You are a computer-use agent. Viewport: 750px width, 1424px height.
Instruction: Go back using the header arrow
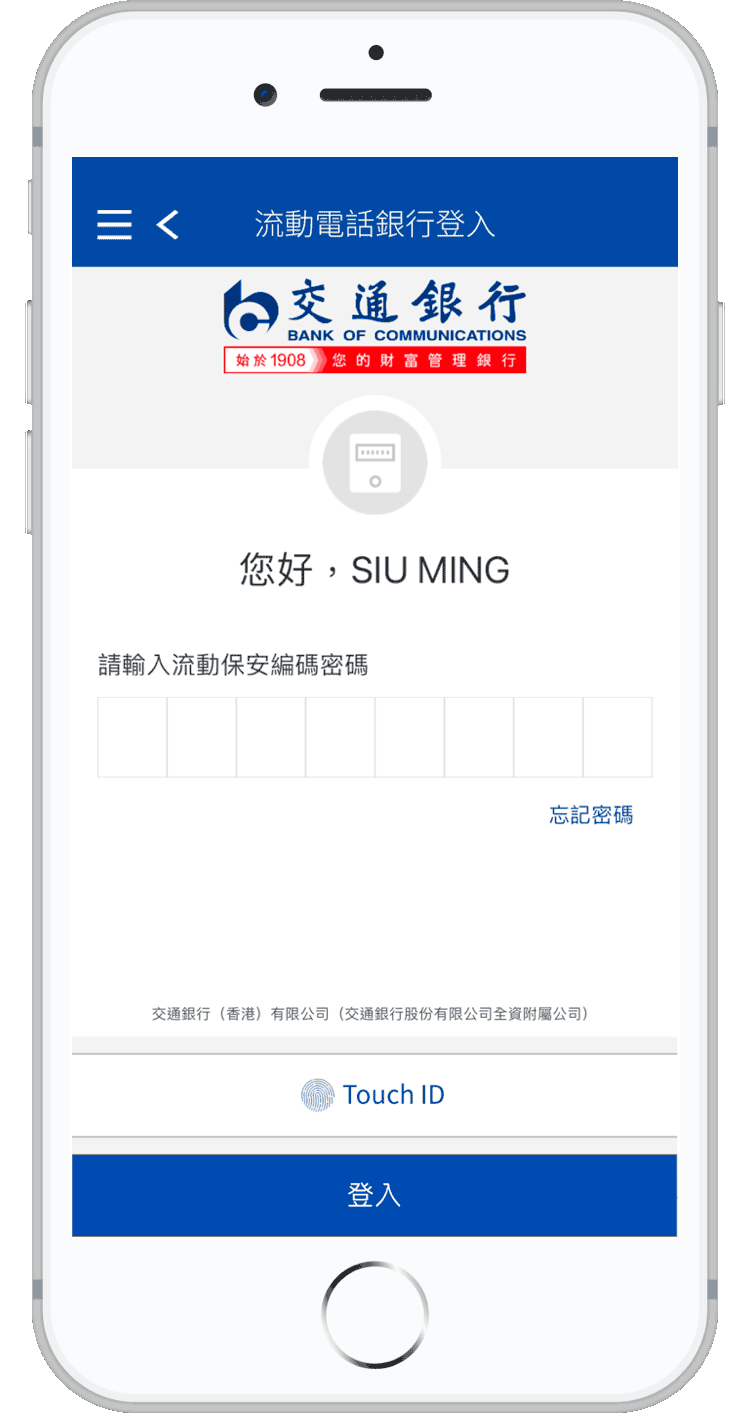click(168, 225)
